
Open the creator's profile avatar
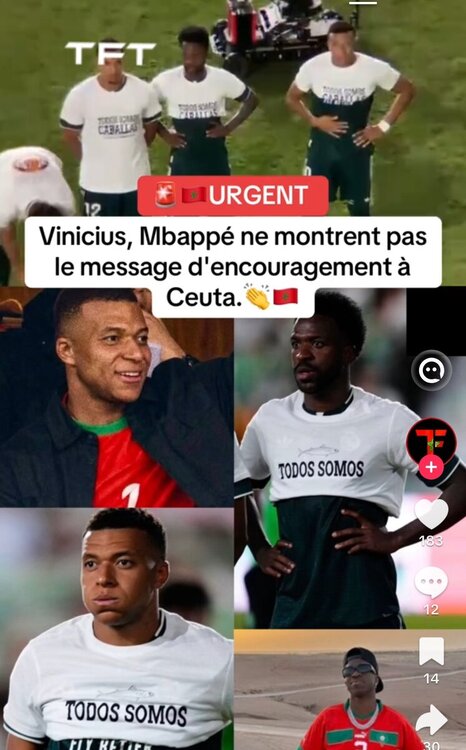431,442
